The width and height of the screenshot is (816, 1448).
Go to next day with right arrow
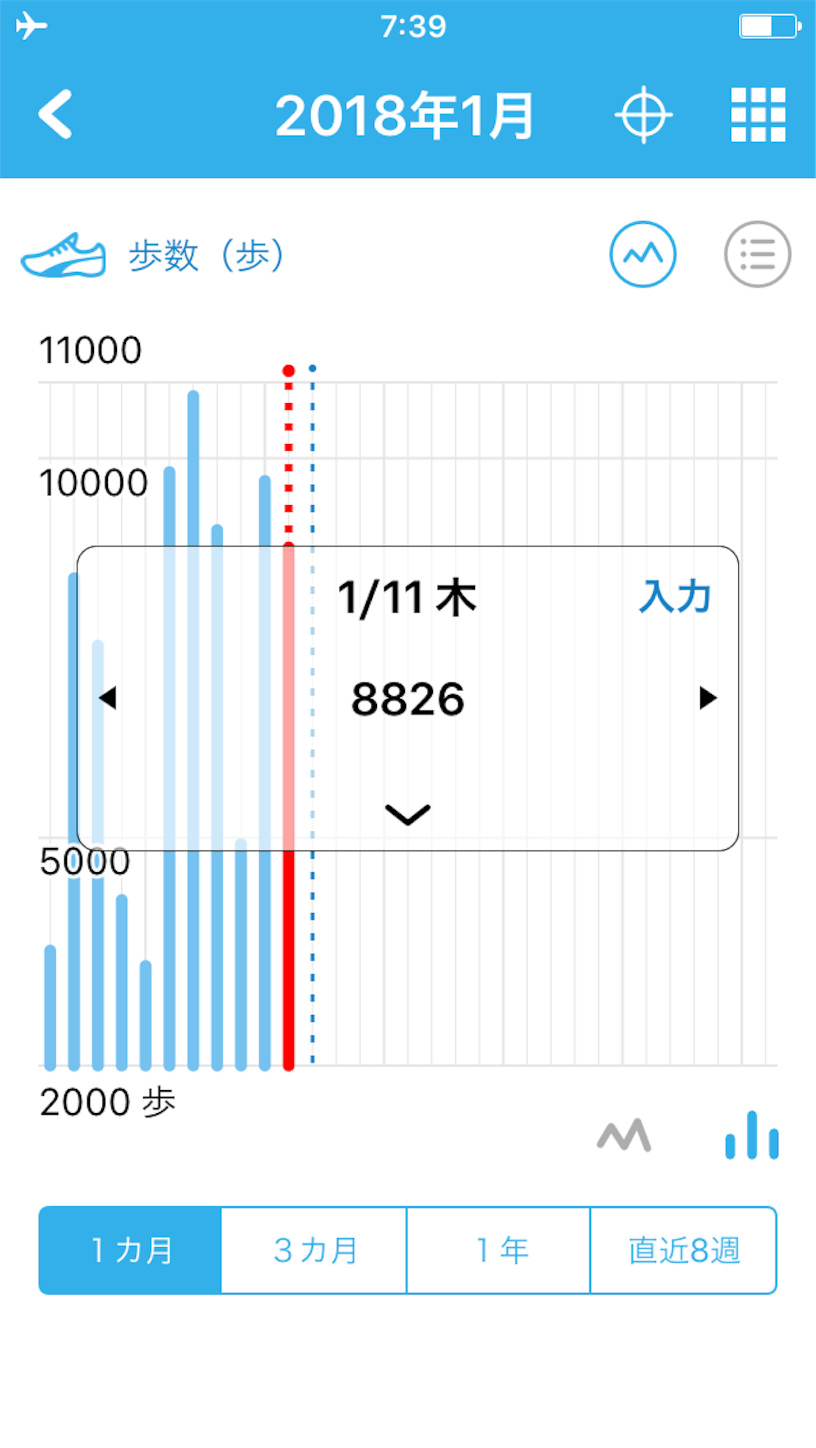(x=708, y=698)
